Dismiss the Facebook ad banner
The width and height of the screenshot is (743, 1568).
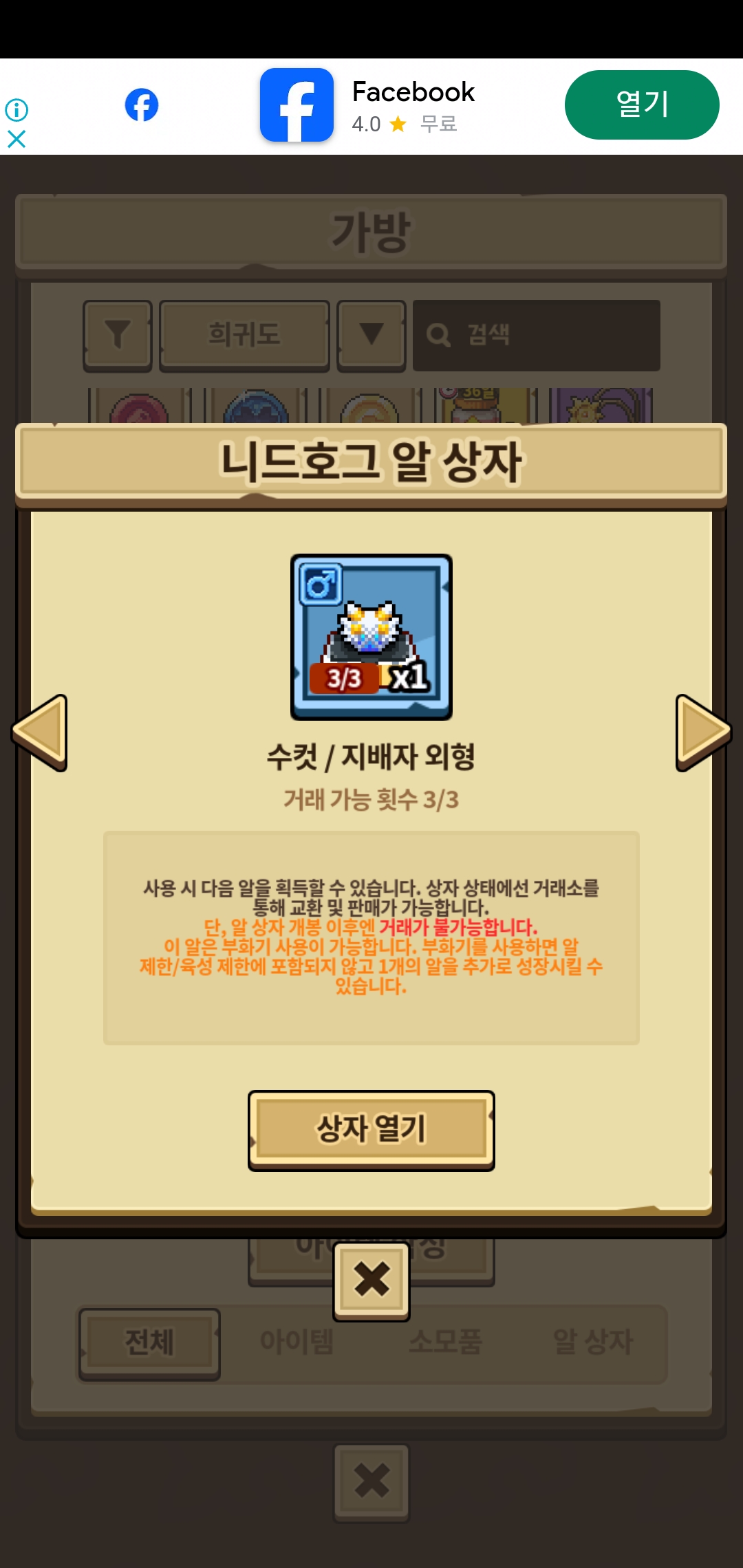17,140
